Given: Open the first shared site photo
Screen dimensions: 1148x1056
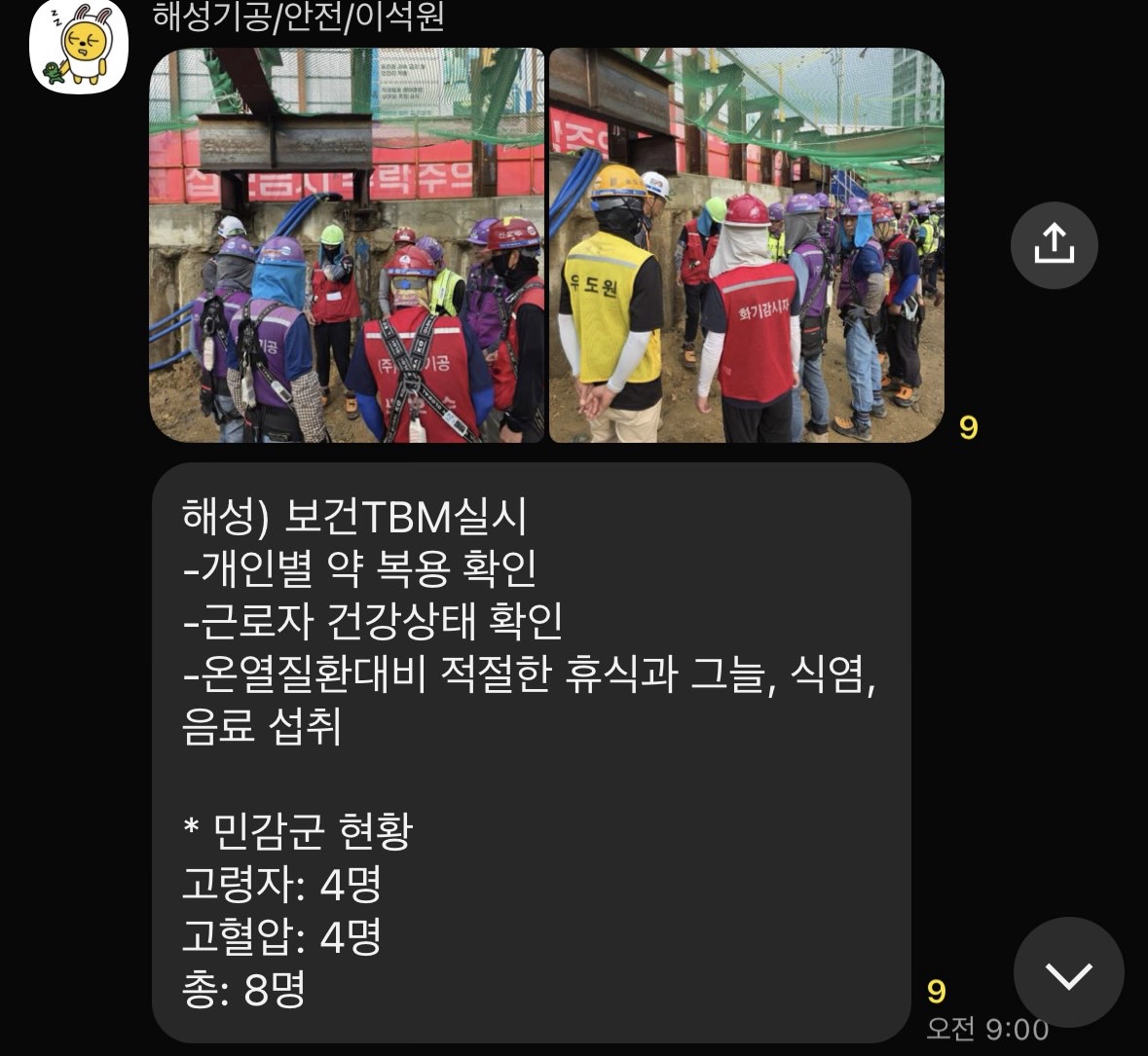Looking at the screenshot, I should (x=347, y=245).
